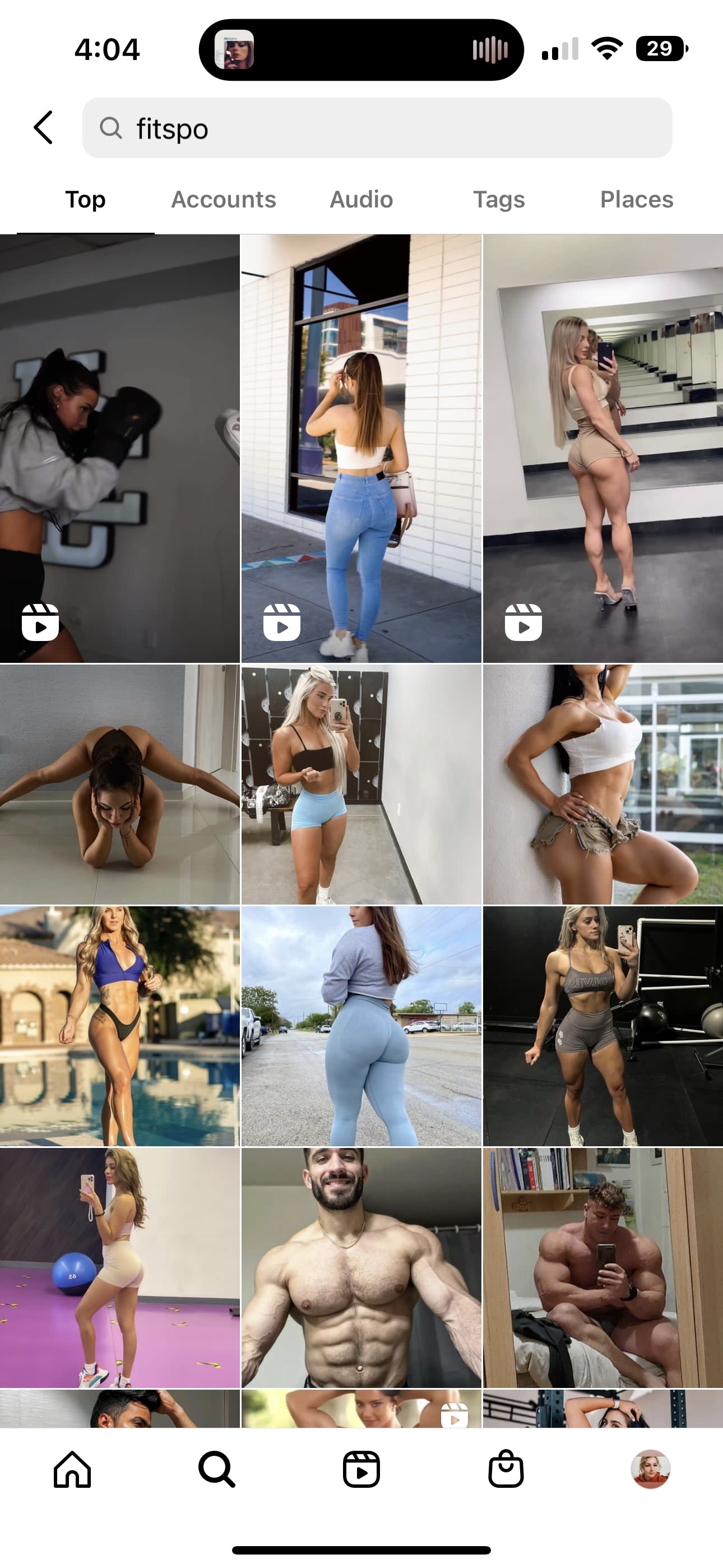Open the smiling shirtless bearded man post
This screenshot has width=723, height=1568.
(361, 1267)
